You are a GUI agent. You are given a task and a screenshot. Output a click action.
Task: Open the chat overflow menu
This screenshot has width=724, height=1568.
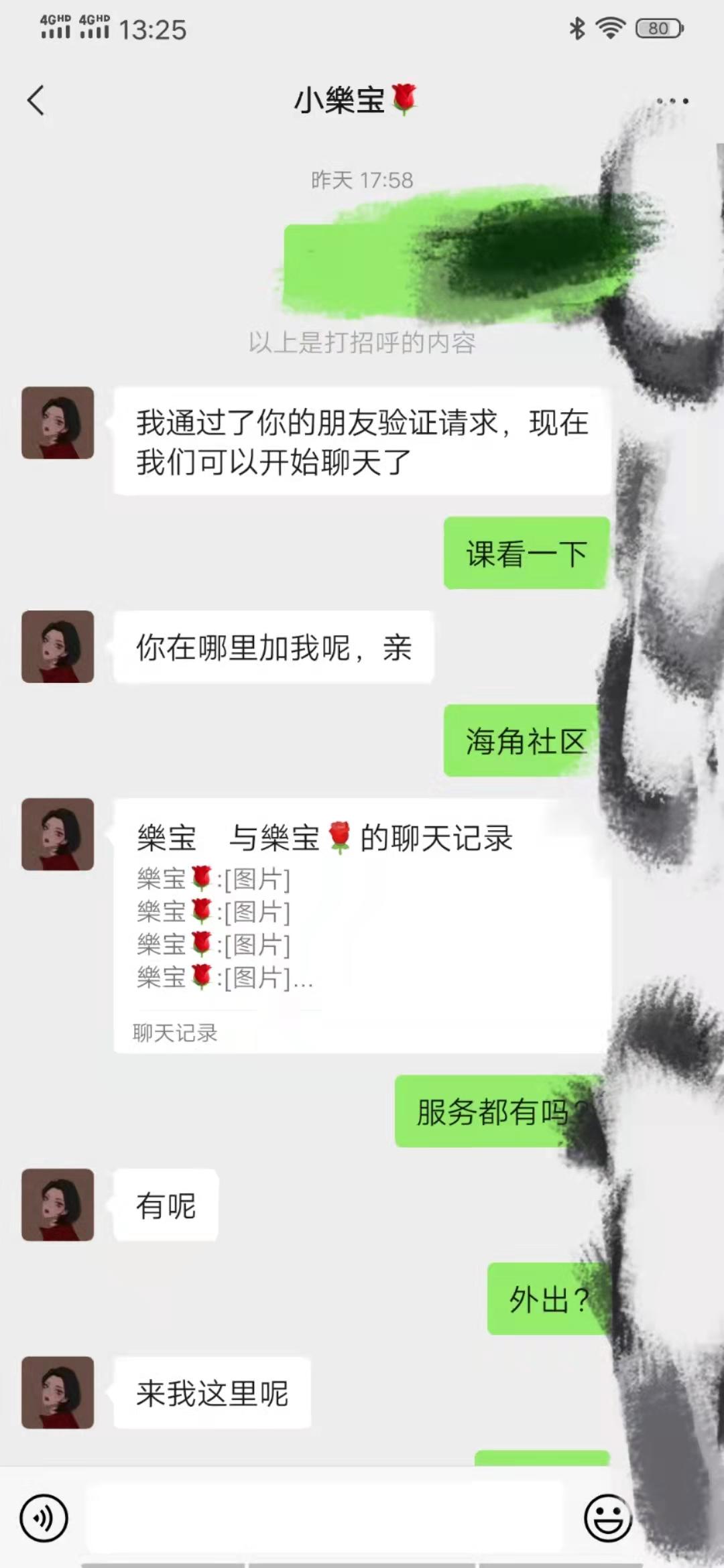click(x=672, y=101)
